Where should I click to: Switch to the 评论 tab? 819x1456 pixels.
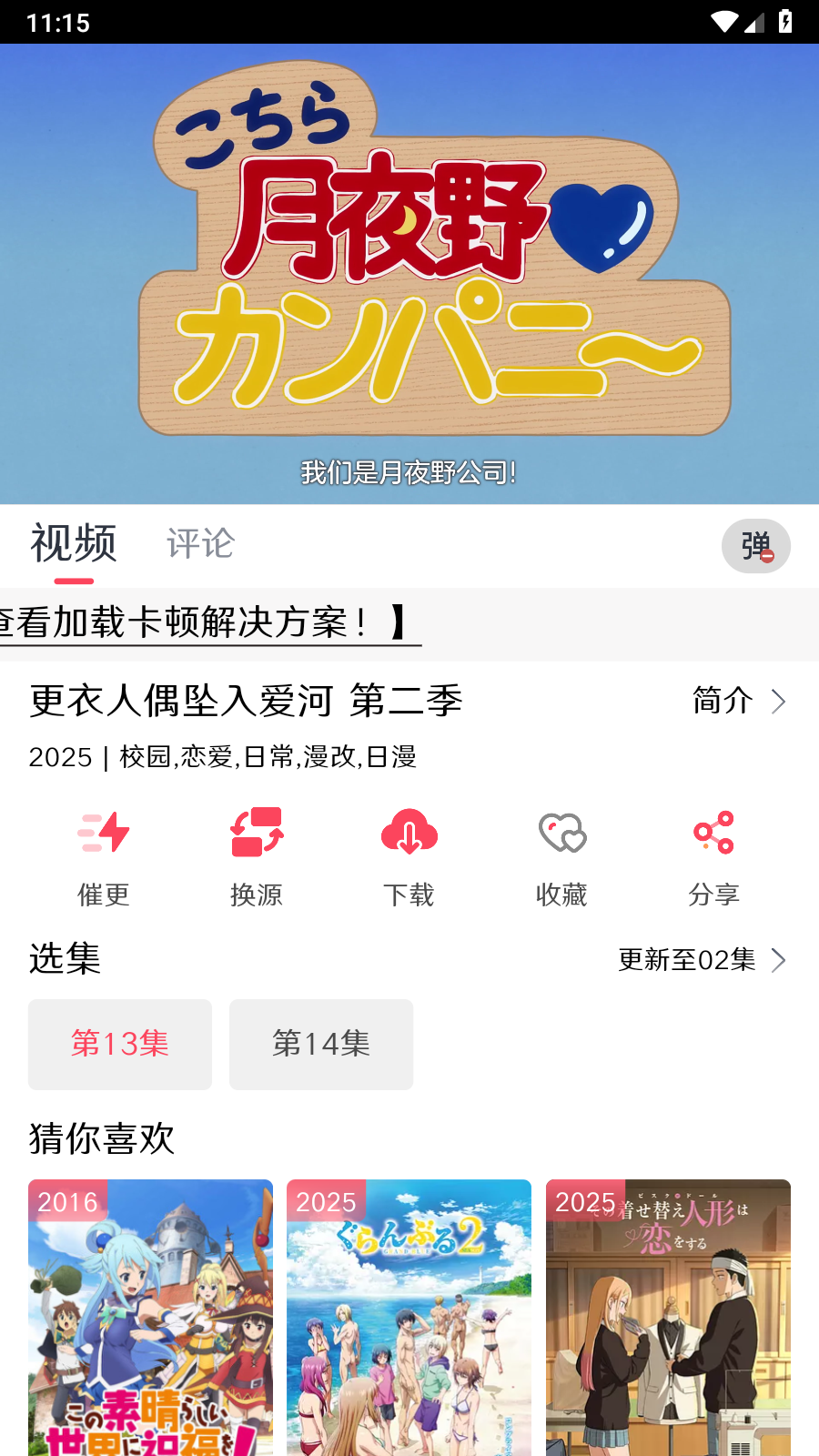click(x=200, y=544)
